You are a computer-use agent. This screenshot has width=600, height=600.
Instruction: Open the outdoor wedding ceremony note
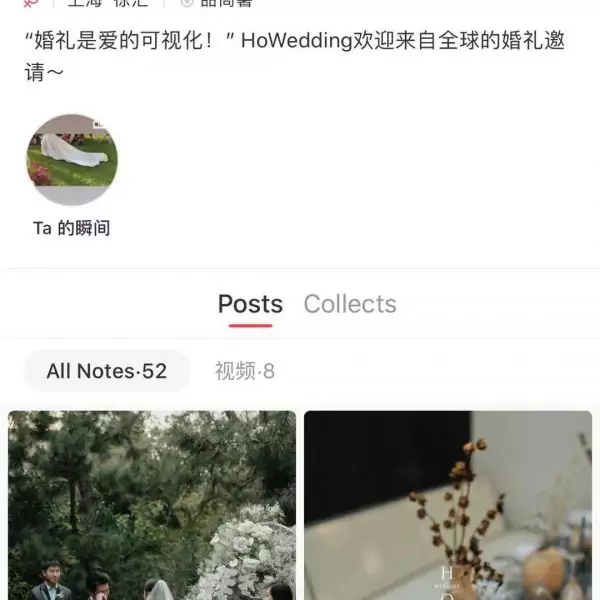pos(152,505)
